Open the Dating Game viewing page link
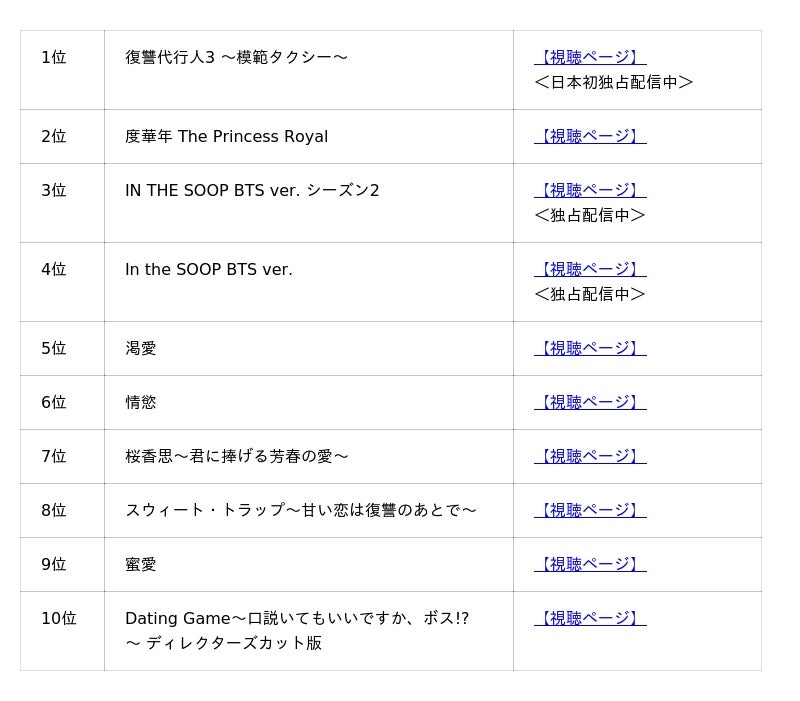 click(x=589, y=619)
